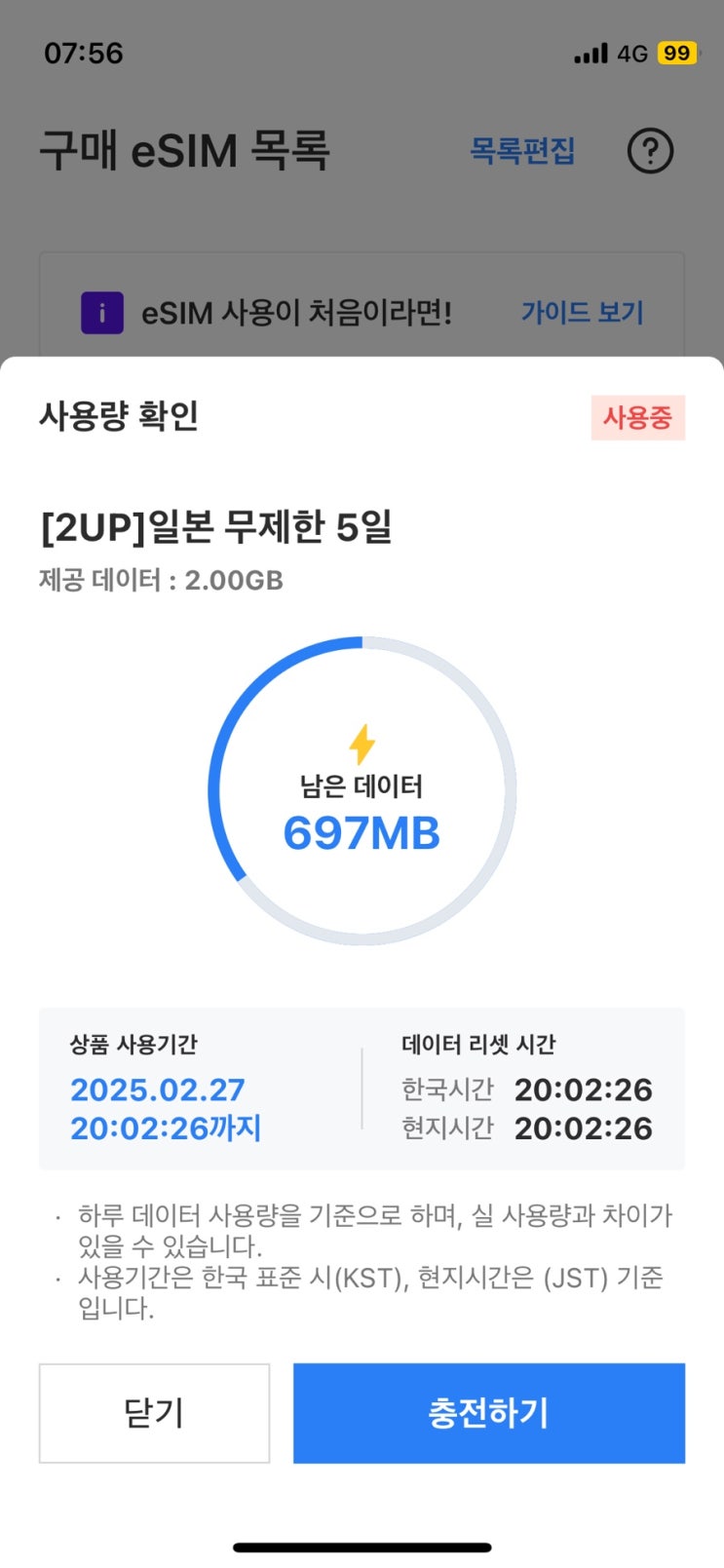This screenshot has height=1568, width=724.
Task: Tap the 충전하기 recharge button
Action: tap(489, 1412)
